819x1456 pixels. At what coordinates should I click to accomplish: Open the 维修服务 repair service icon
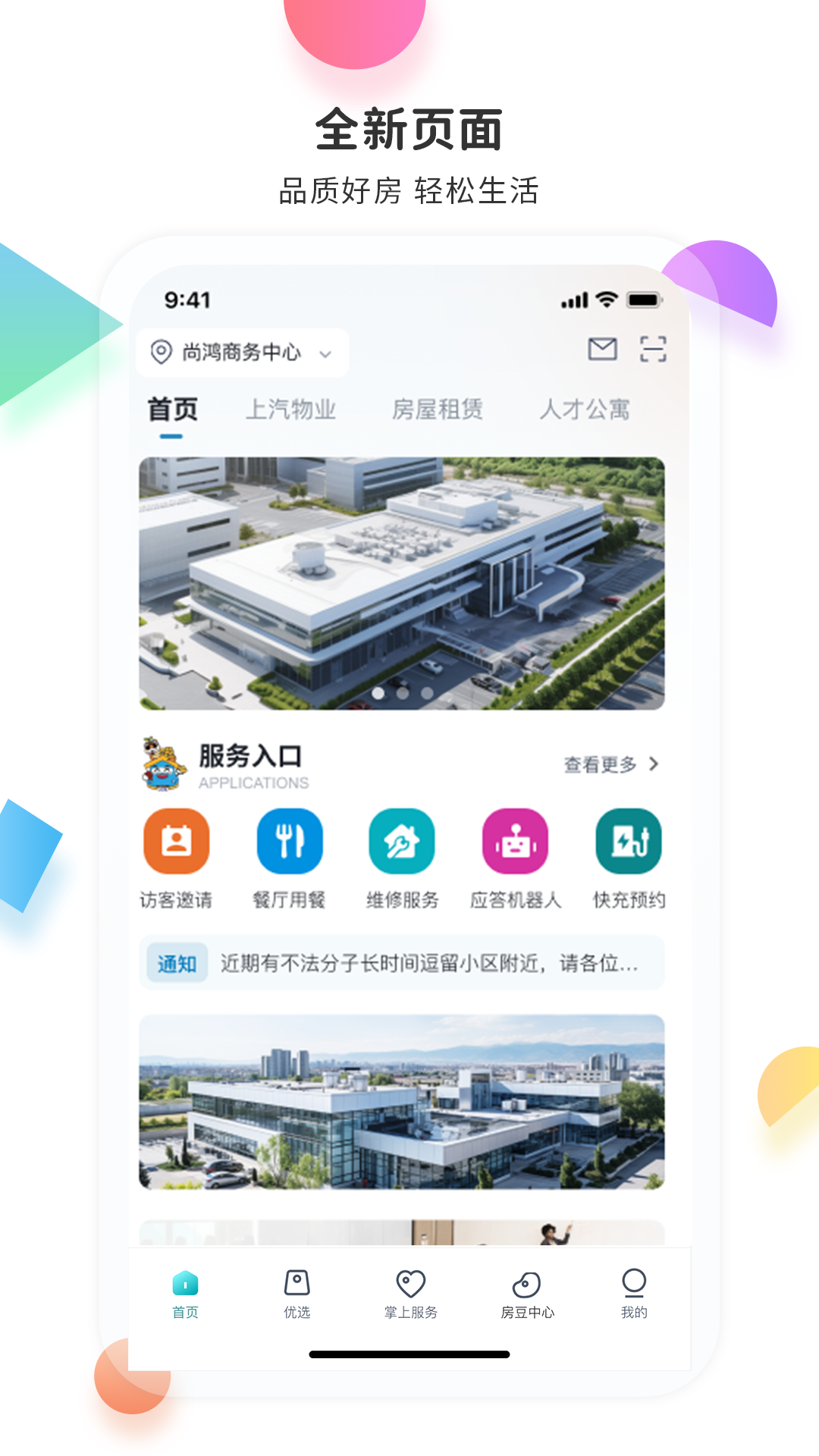point(401,842)
